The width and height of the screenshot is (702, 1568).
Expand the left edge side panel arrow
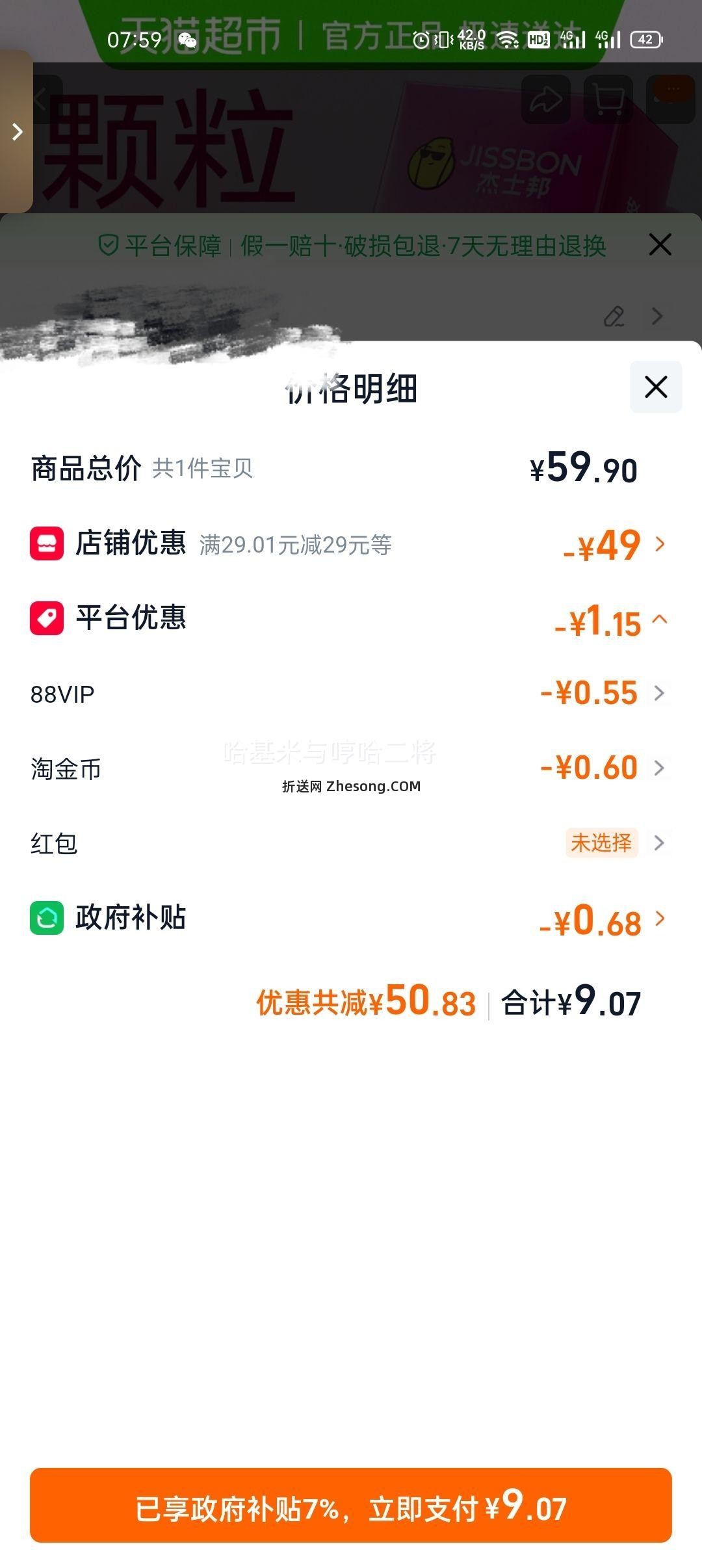(x=16, y=132)
